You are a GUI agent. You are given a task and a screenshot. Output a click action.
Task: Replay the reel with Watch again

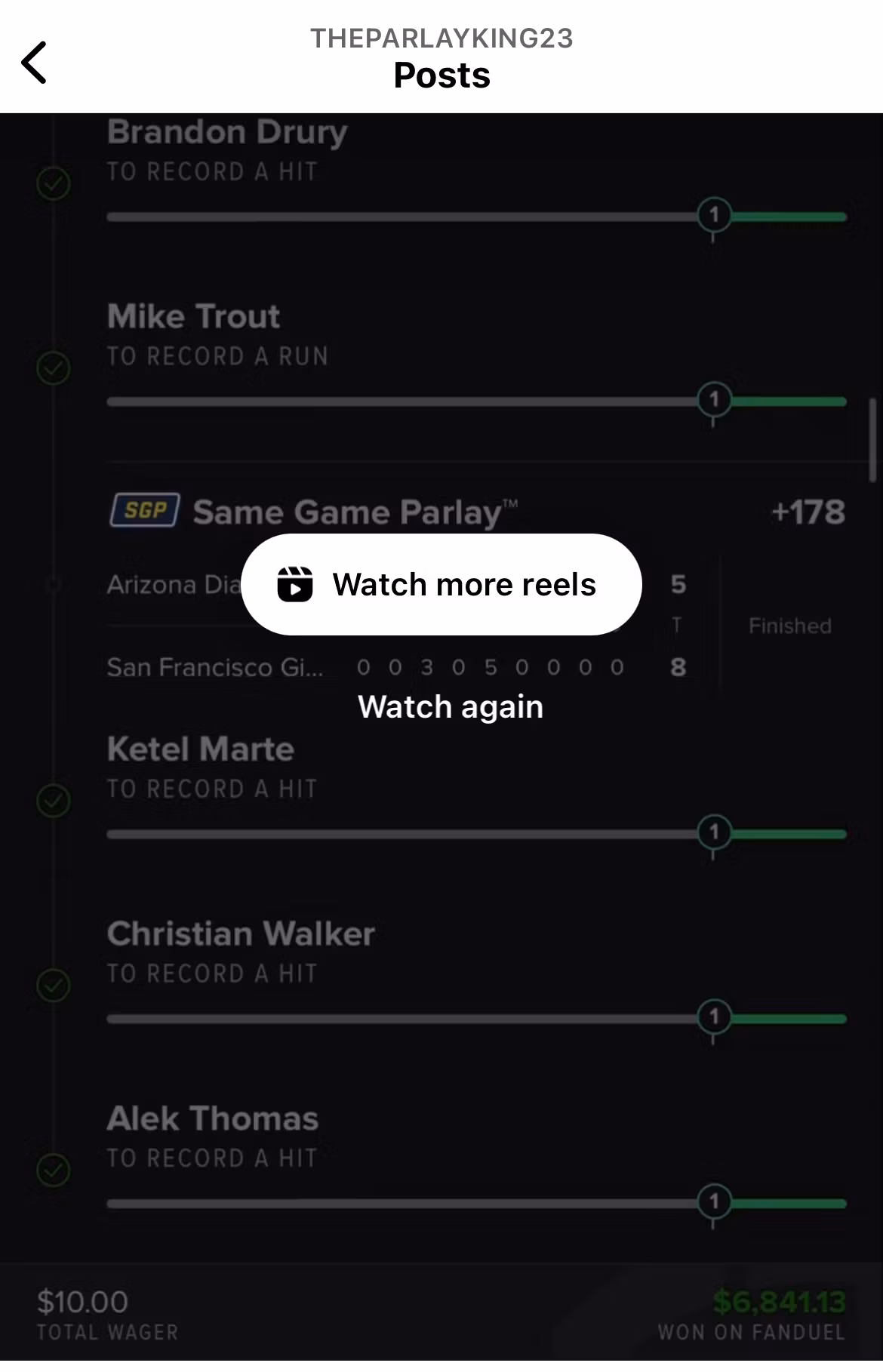point(451,707)
